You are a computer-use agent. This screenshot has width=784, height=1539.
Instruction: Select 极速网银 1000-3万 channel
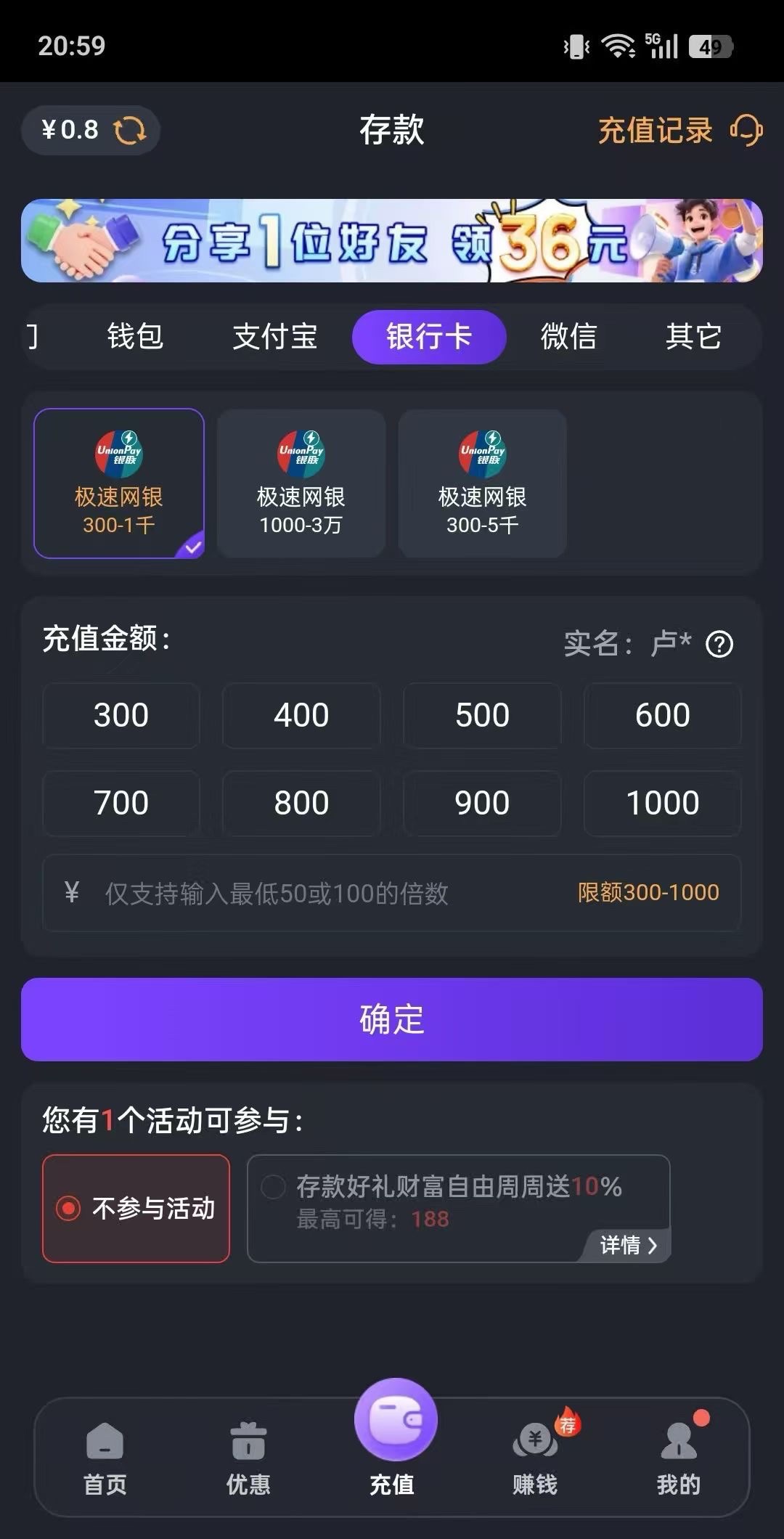coord(301,483)
